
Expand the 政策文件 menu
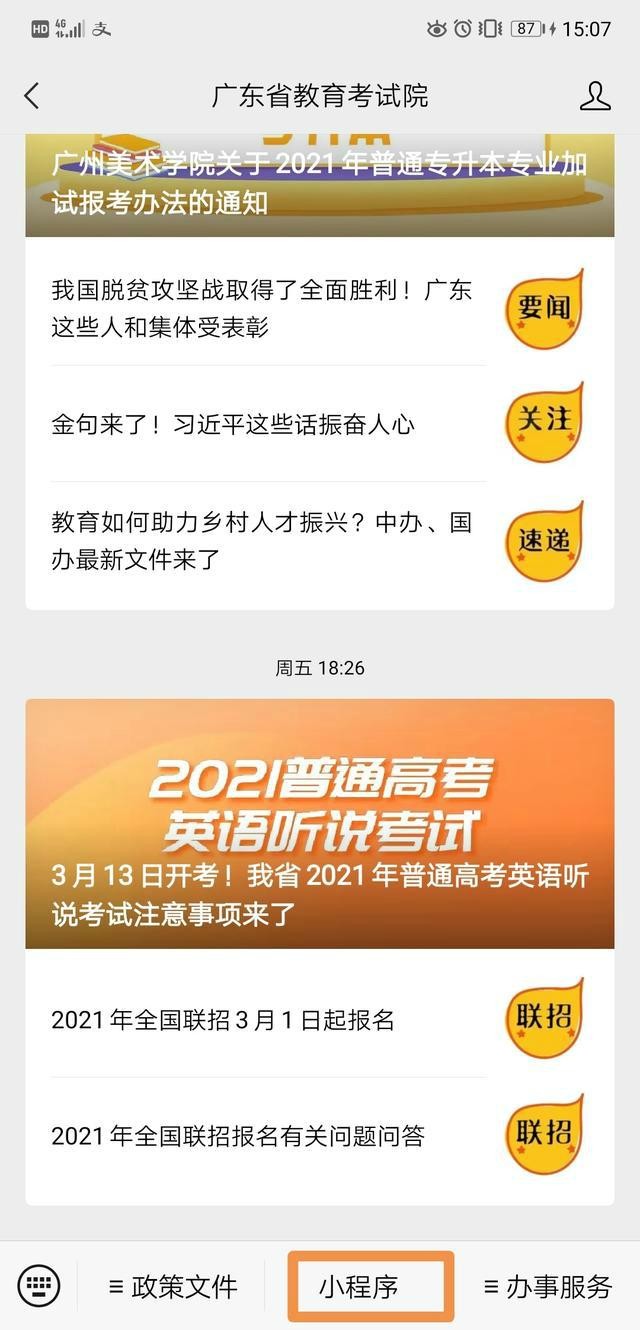coord(174,1286)
